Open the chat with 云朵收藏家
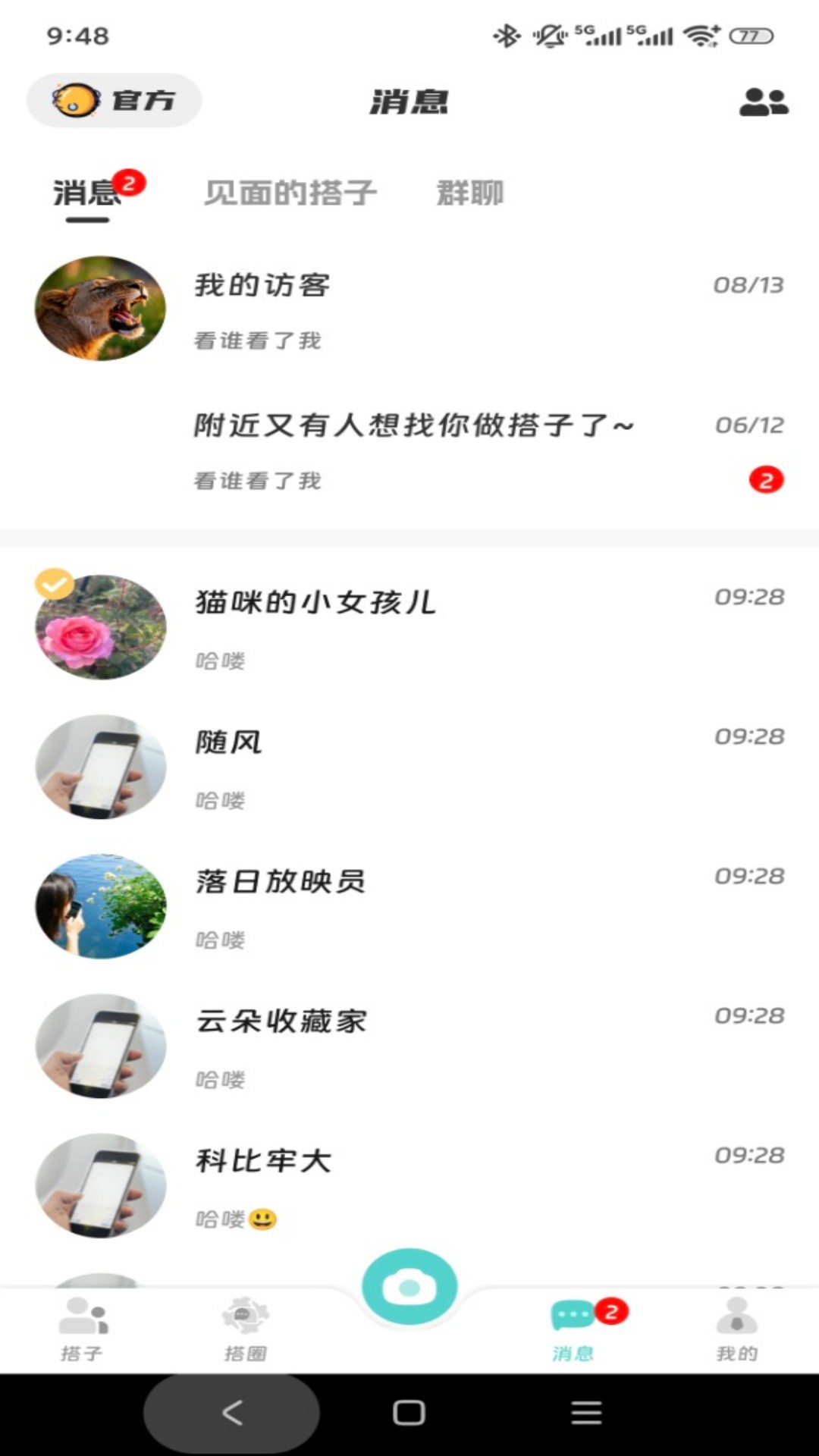The height and width of the screenshot is (1456, 819). [409, 1046]
